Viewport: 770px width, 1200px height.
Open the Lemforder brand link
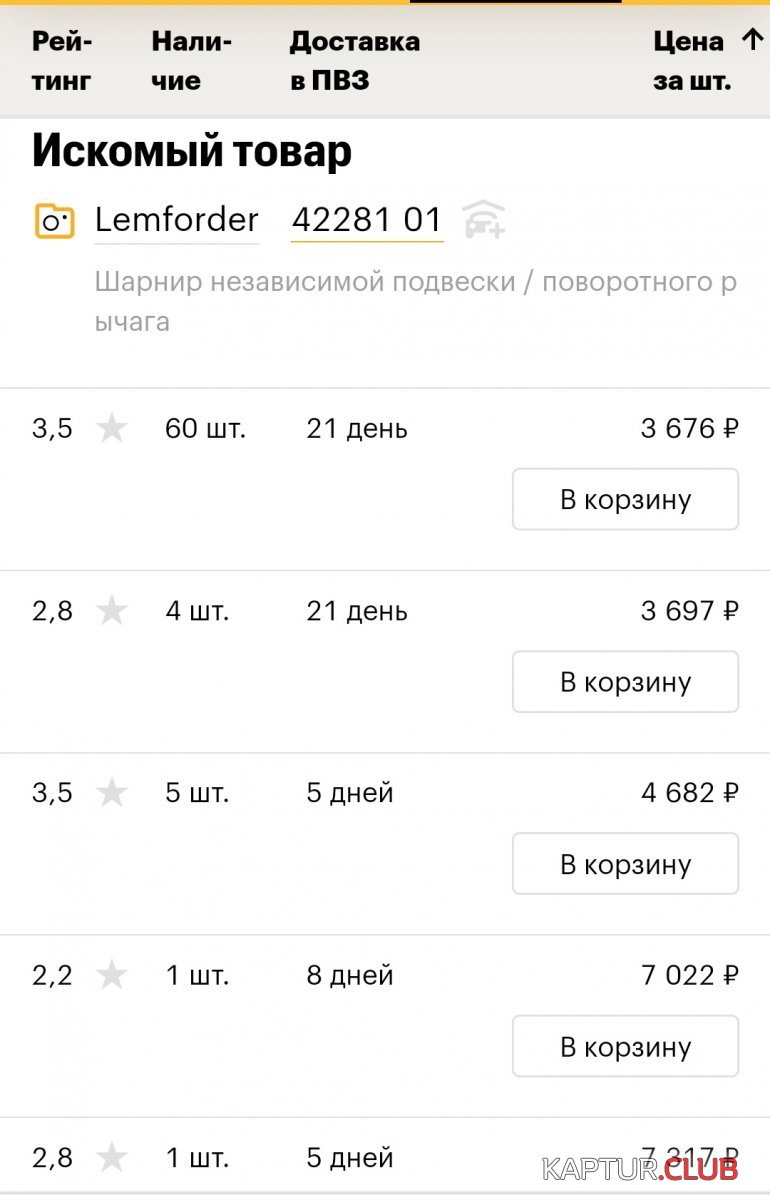pos(177,220)
